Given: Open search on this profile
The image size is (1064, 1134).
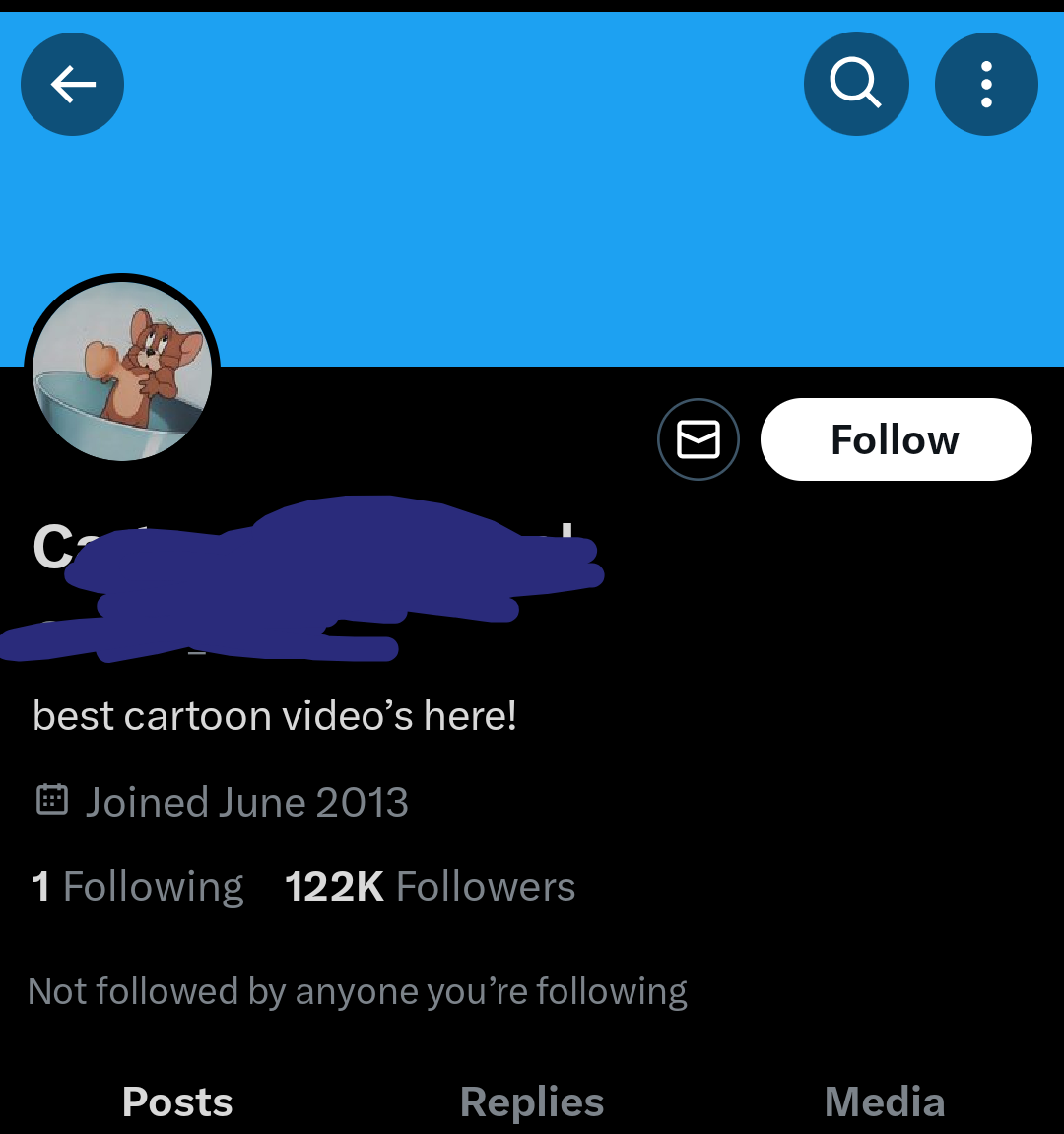Looking at the screenshot, I should click(856, 84).
